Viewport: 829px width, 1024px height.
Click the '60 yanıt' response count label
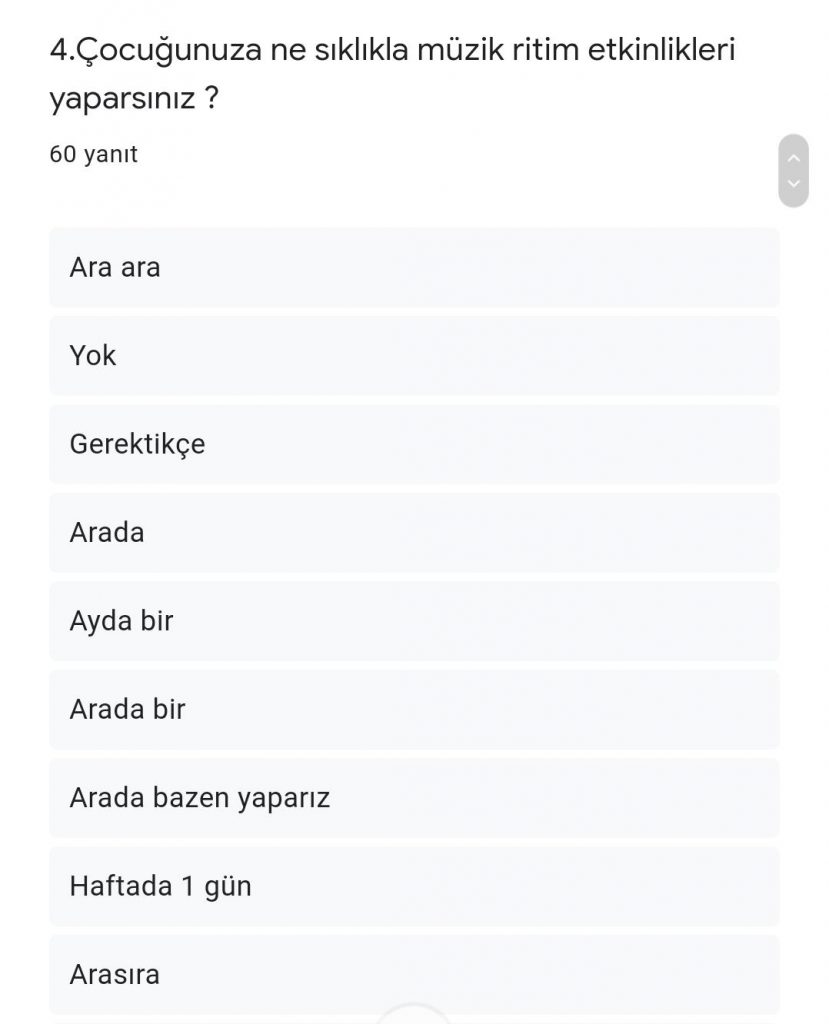[x=94, y=154]
